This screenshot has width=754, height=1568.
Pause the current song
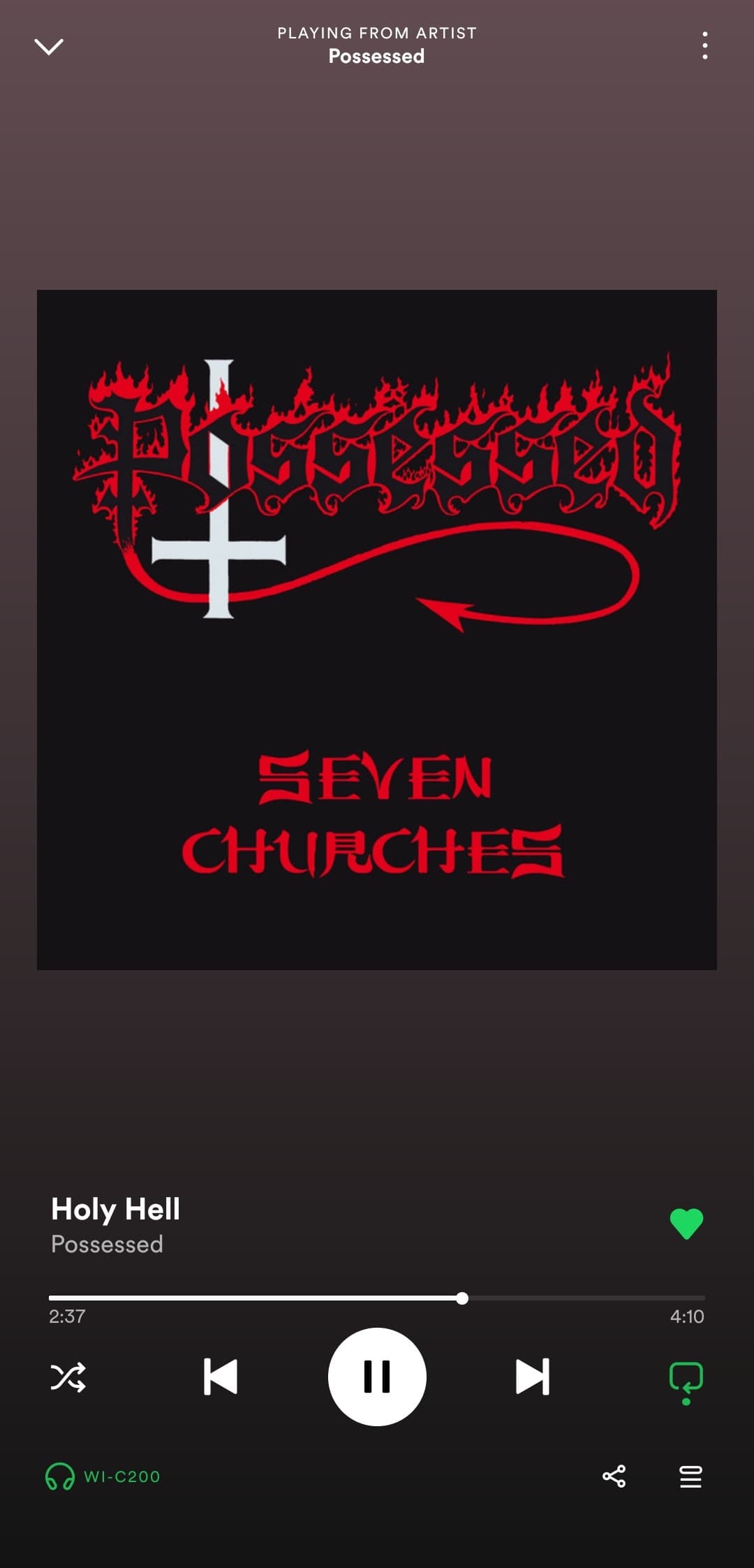(377, 1377)
